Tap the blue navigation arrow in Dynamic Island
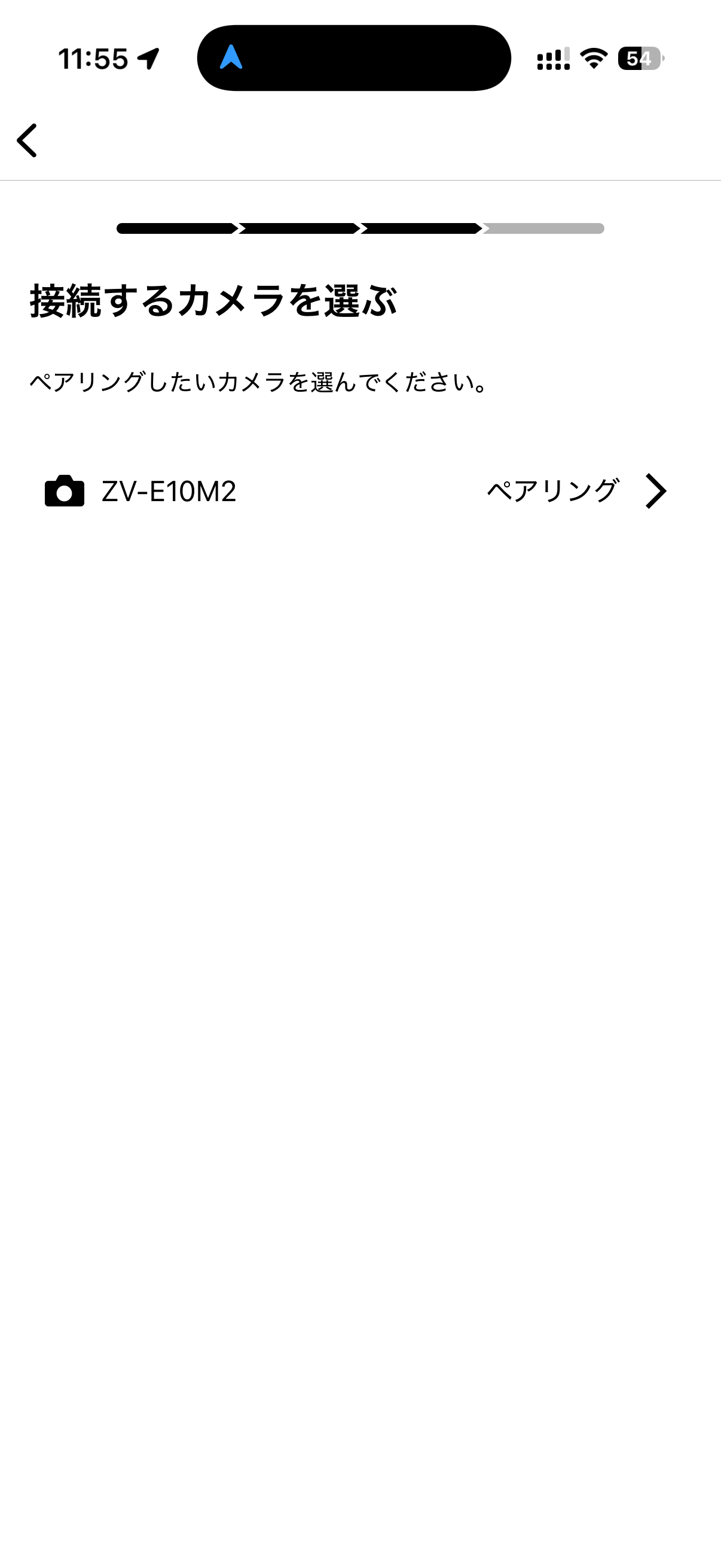 (x=233, y=59)
